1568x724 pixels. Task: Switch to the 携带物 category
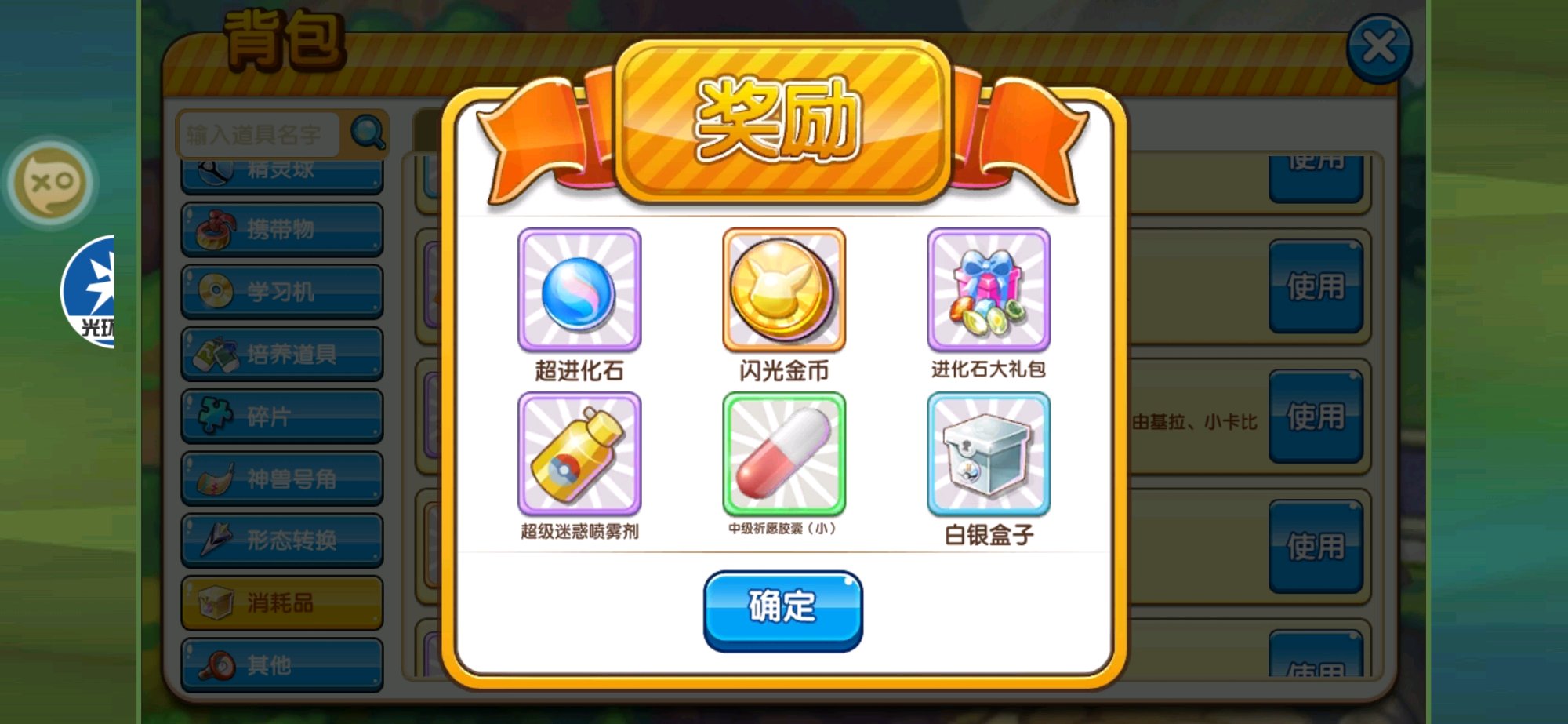282,229
